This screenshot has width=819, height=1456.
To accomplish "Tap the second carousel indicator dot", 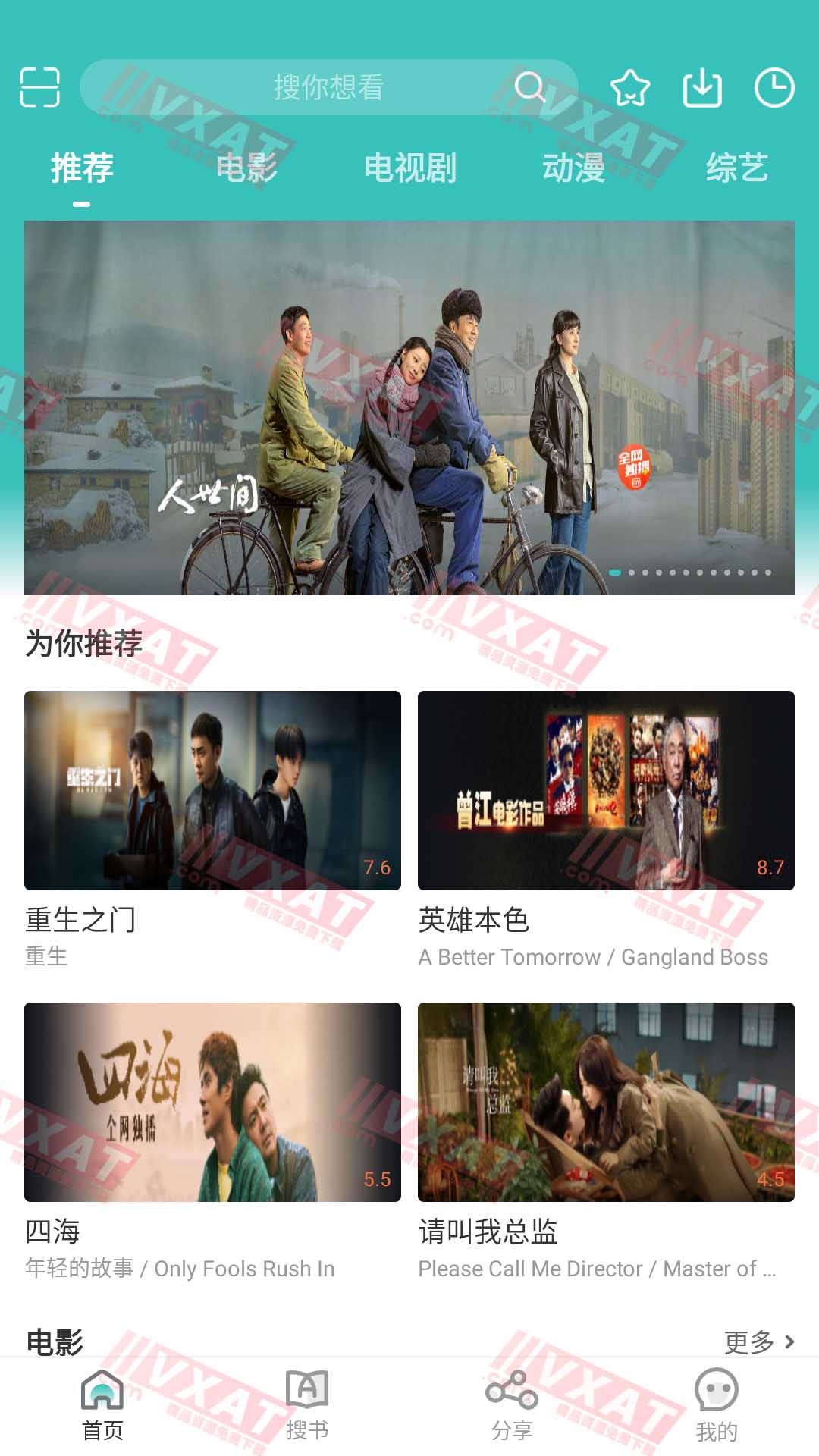I will [632, 573].
